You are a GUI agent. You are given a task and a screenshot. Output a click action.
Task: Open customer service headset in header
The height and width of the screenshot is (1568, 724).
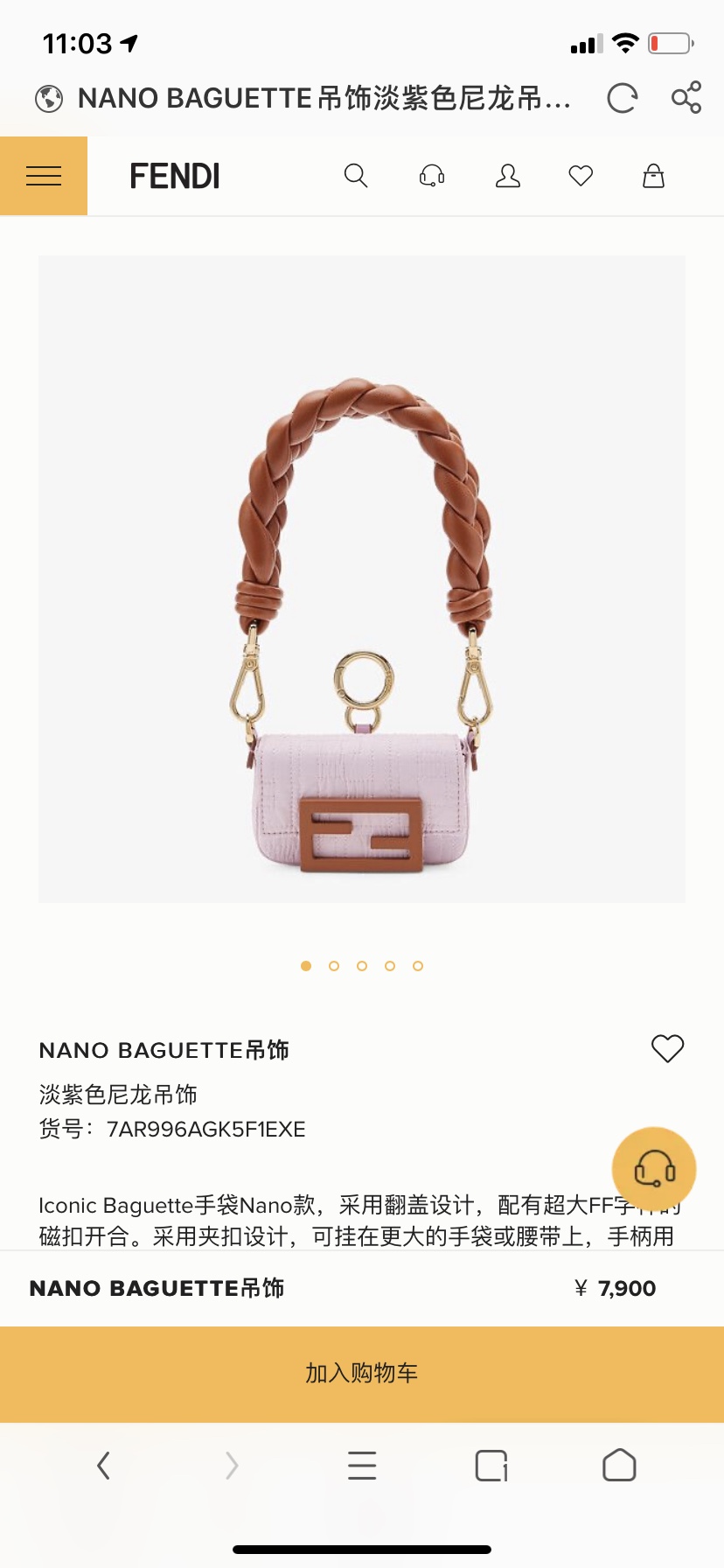coord(432,176)
